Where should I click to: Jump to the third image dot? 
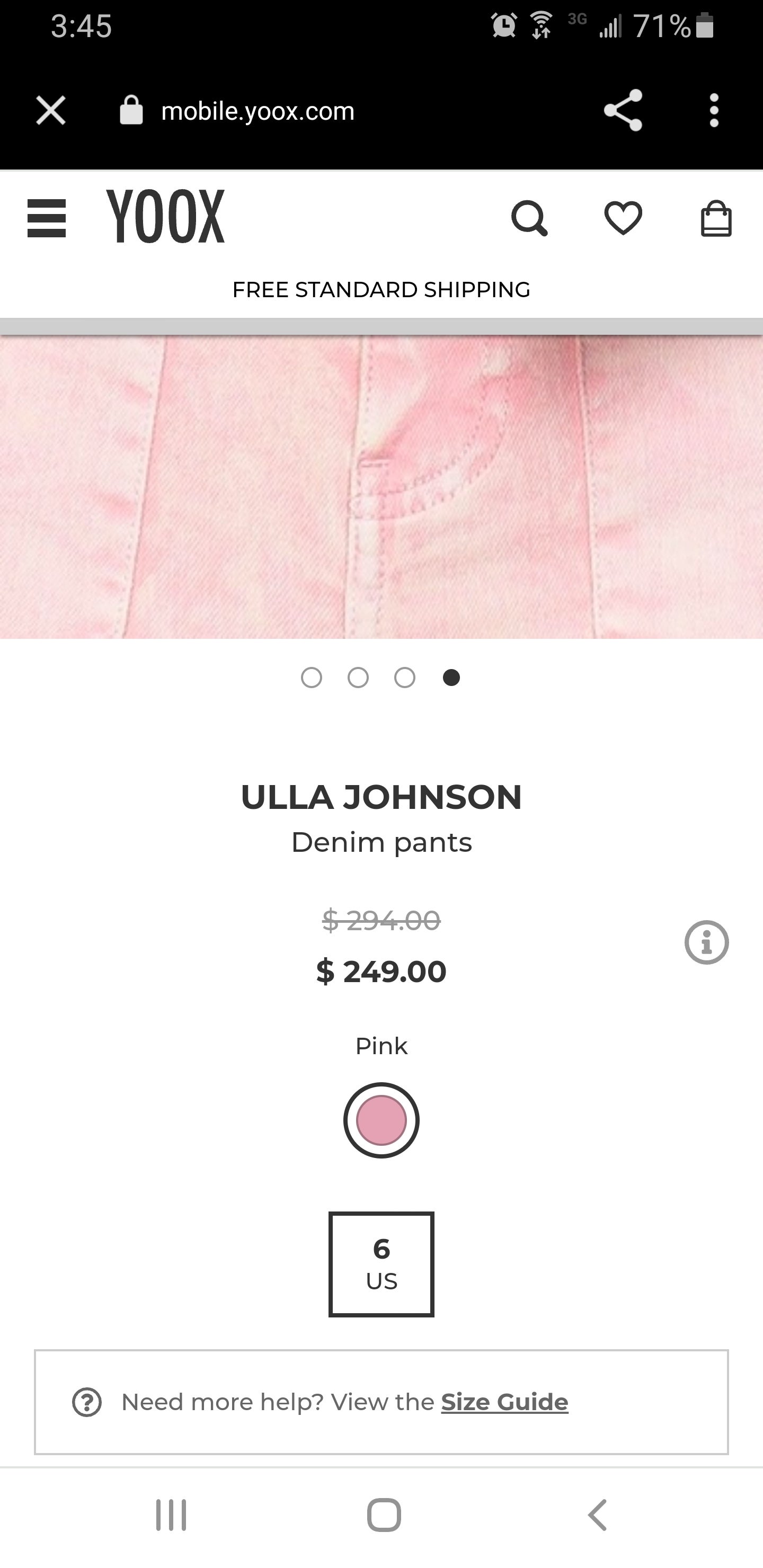[x=405, y=678]
